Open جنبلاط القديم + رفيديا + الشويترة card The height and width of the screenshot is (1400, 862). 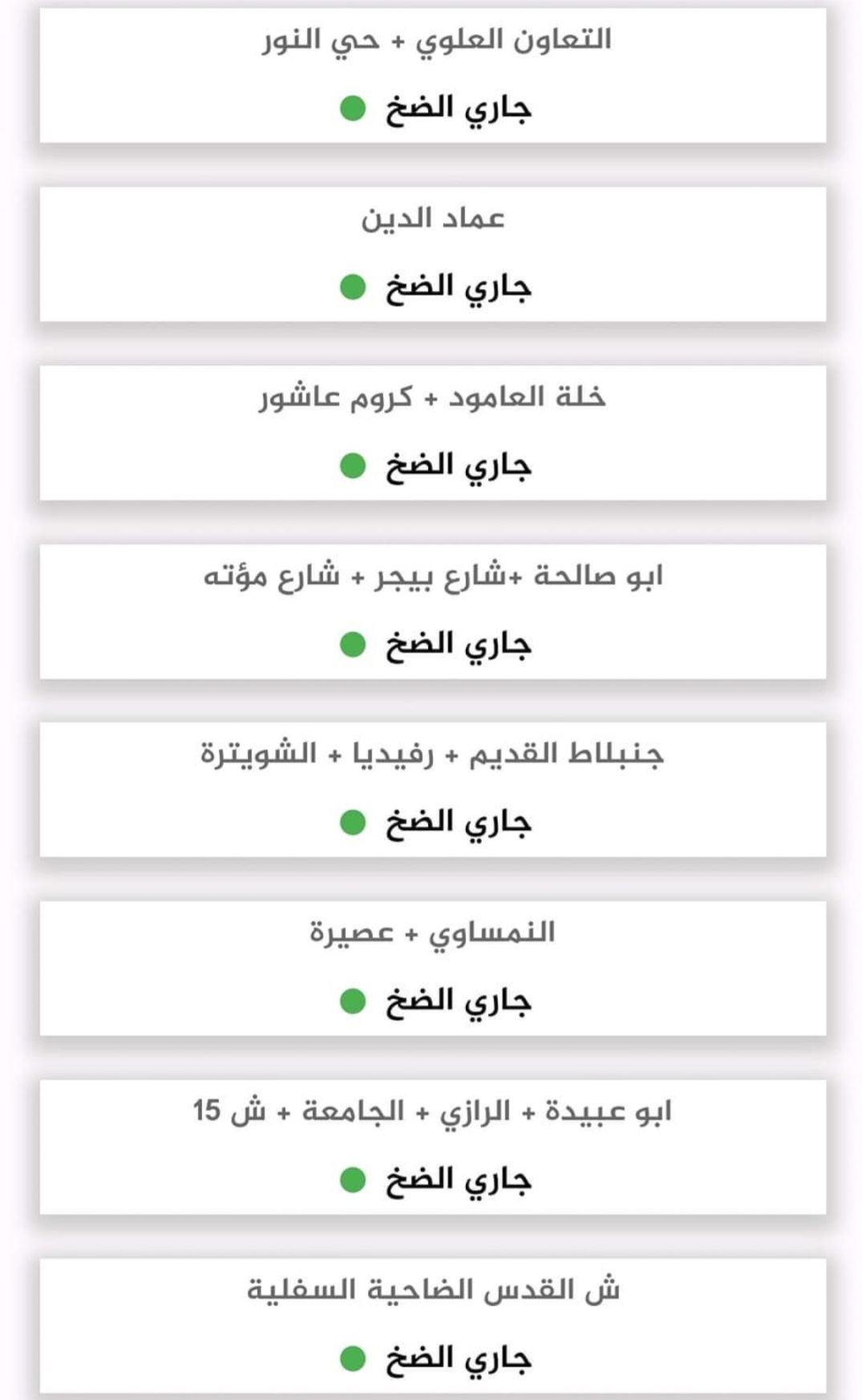click(x=433, y=790)
